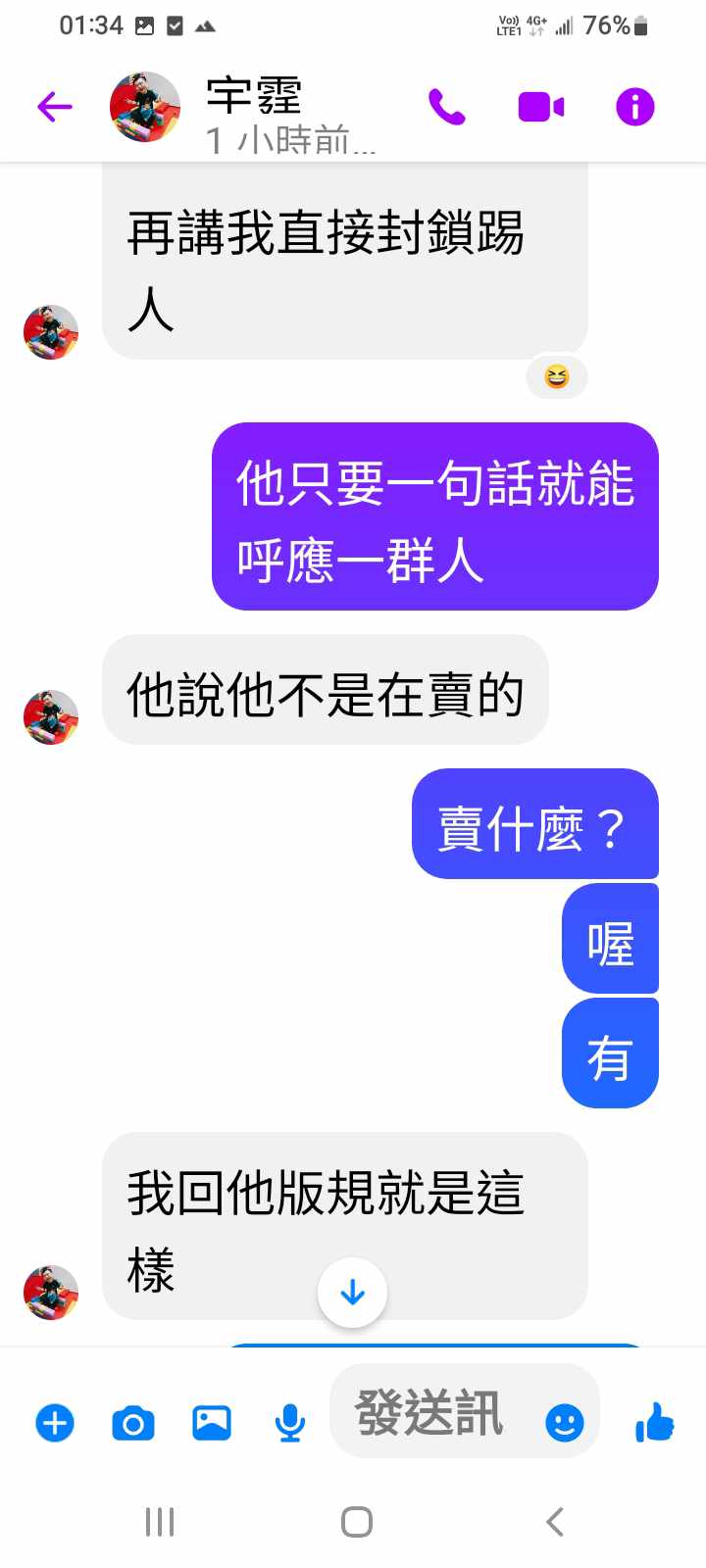View the laugh reaction on 再講我直接封鎖踢人
The height and width of the screenshot is (1568, 706).
(x=556, y=376)
